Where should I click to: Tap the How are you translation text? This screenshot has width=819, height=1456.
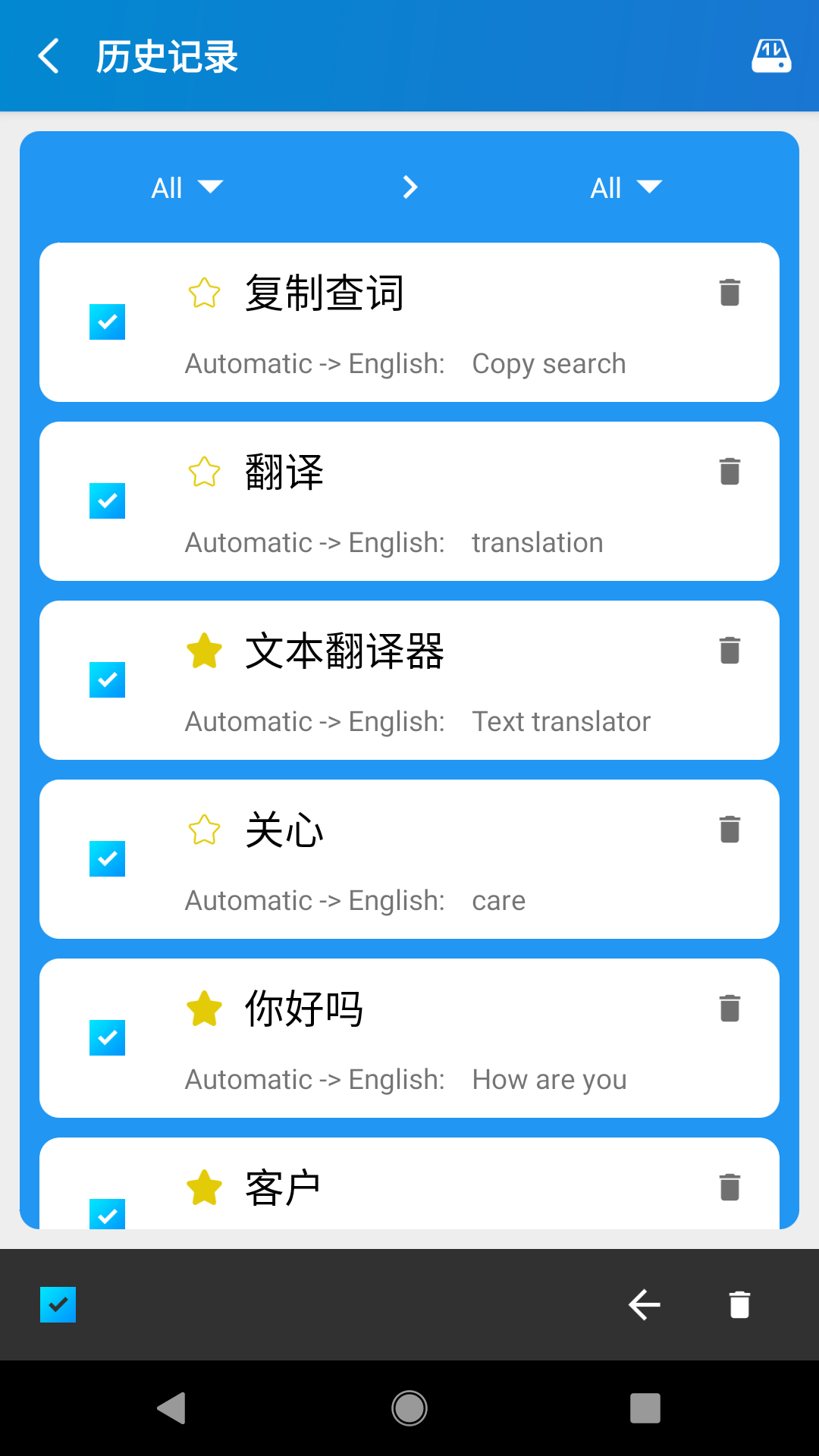pyautogui.click(x=549, y=1079)
